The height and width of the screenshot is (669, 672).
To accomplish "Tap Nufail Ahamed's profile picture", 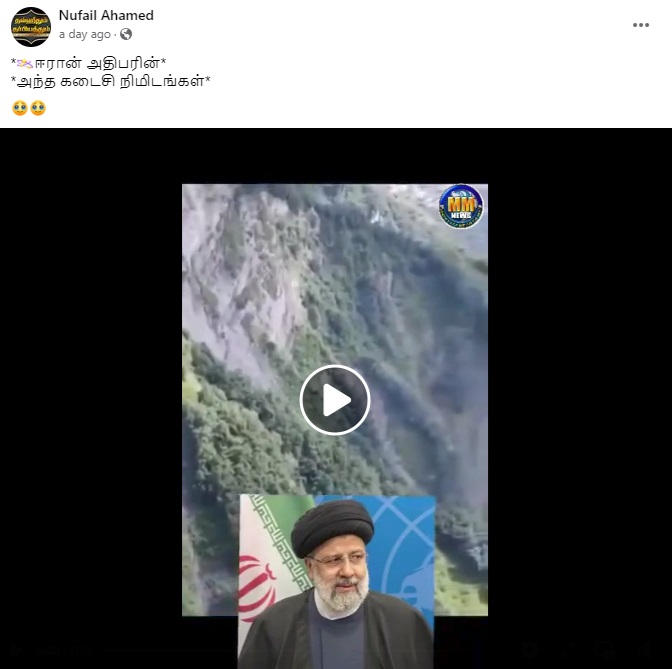I will [x=30, y=26].
